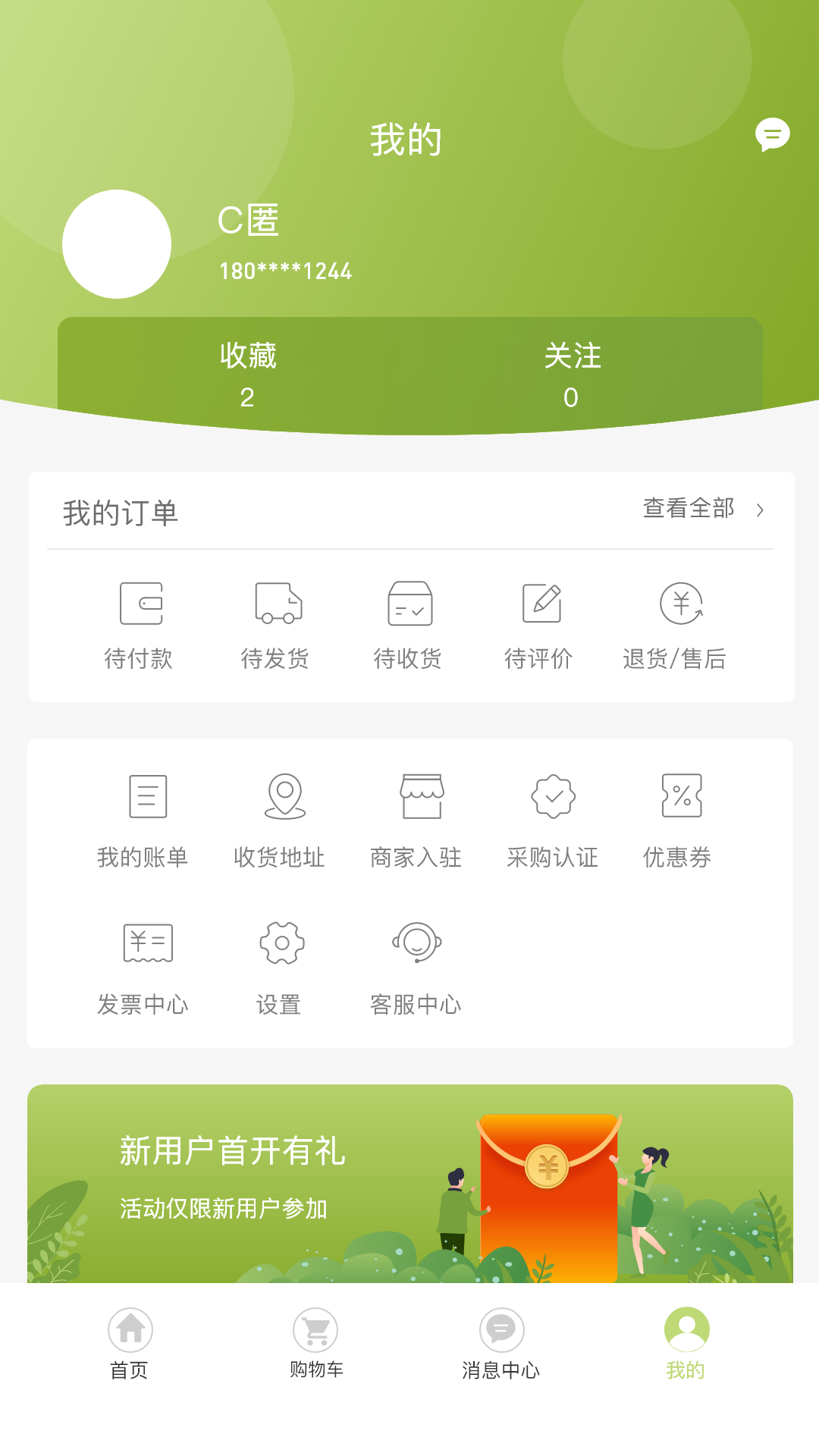Image resolution: width=819 pixels, height=1456 pixels.
Task: Open 采购认证 purchasing certification badge icon
Action: pyautogui.click(x=552, y=819)
